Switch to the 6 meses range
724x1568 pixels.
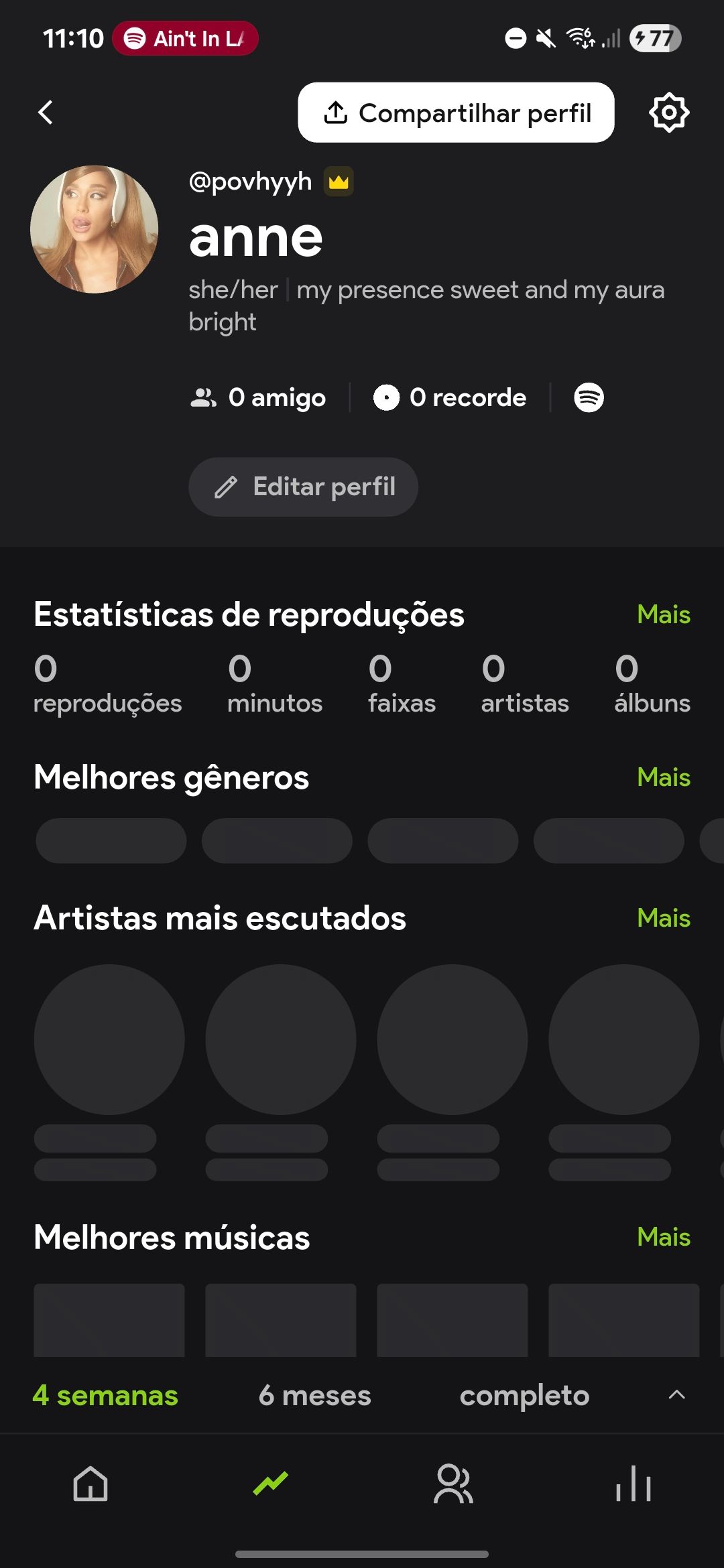(x=315, y=1395)
